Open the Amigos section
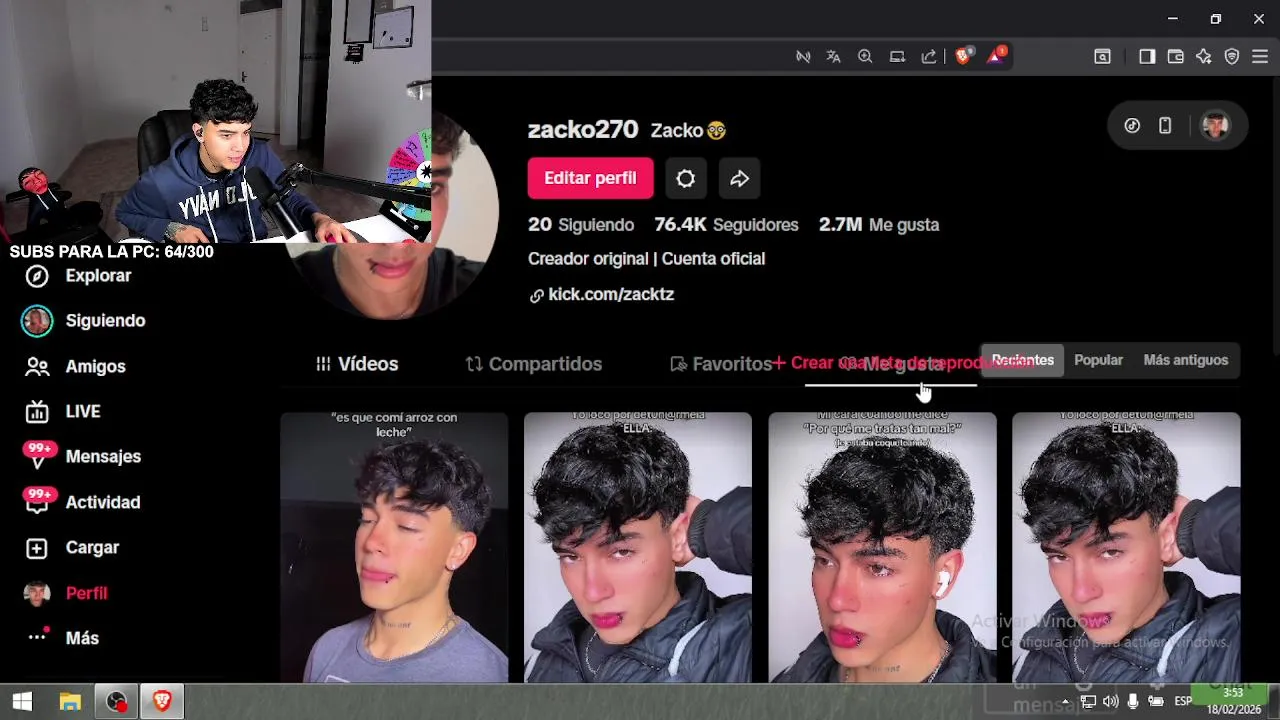 (94, 367)
